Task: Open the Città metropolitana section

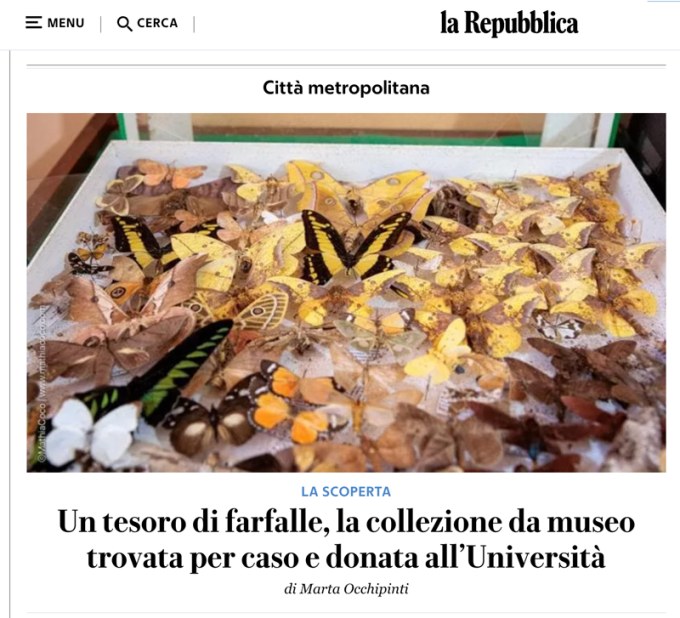Action: pos(346,88)
